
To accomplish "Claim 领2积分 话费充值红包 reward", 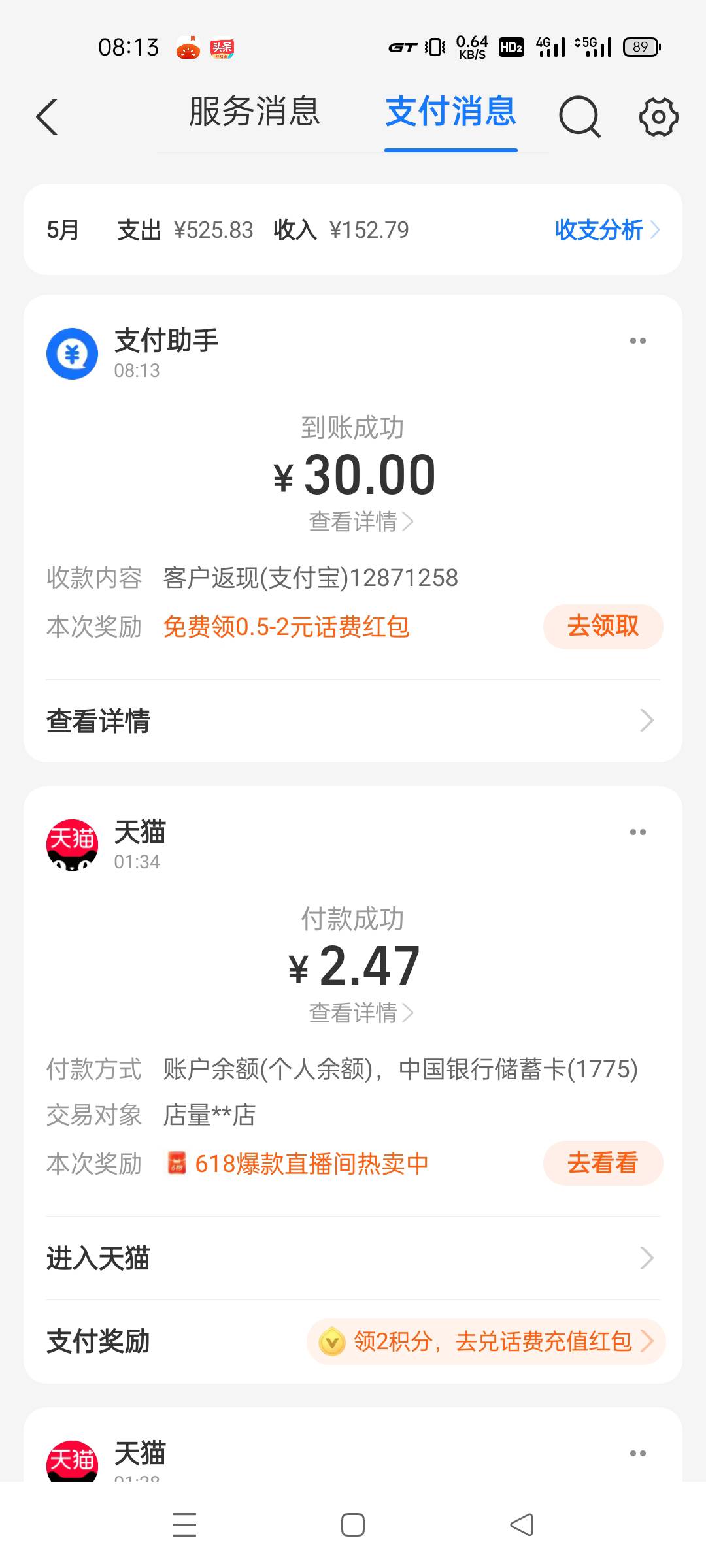I will click(x=486, y=1341).
